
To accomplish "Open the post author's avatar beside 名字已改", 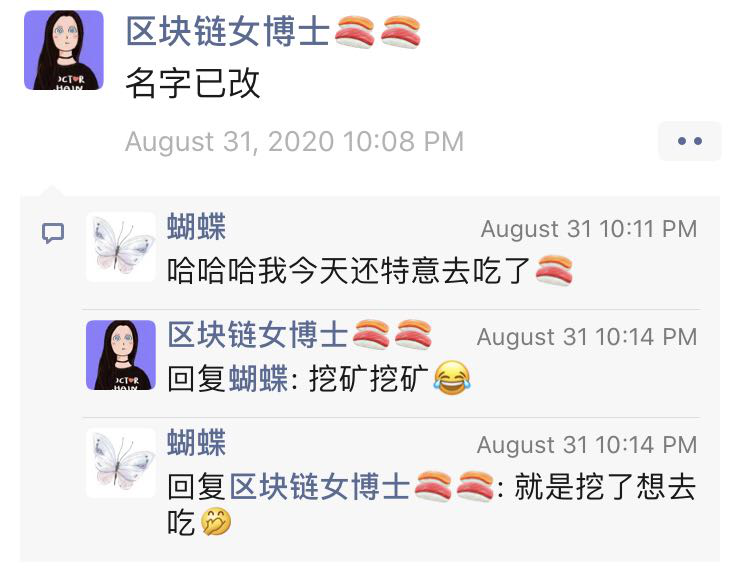I will (x=64, y=50).
